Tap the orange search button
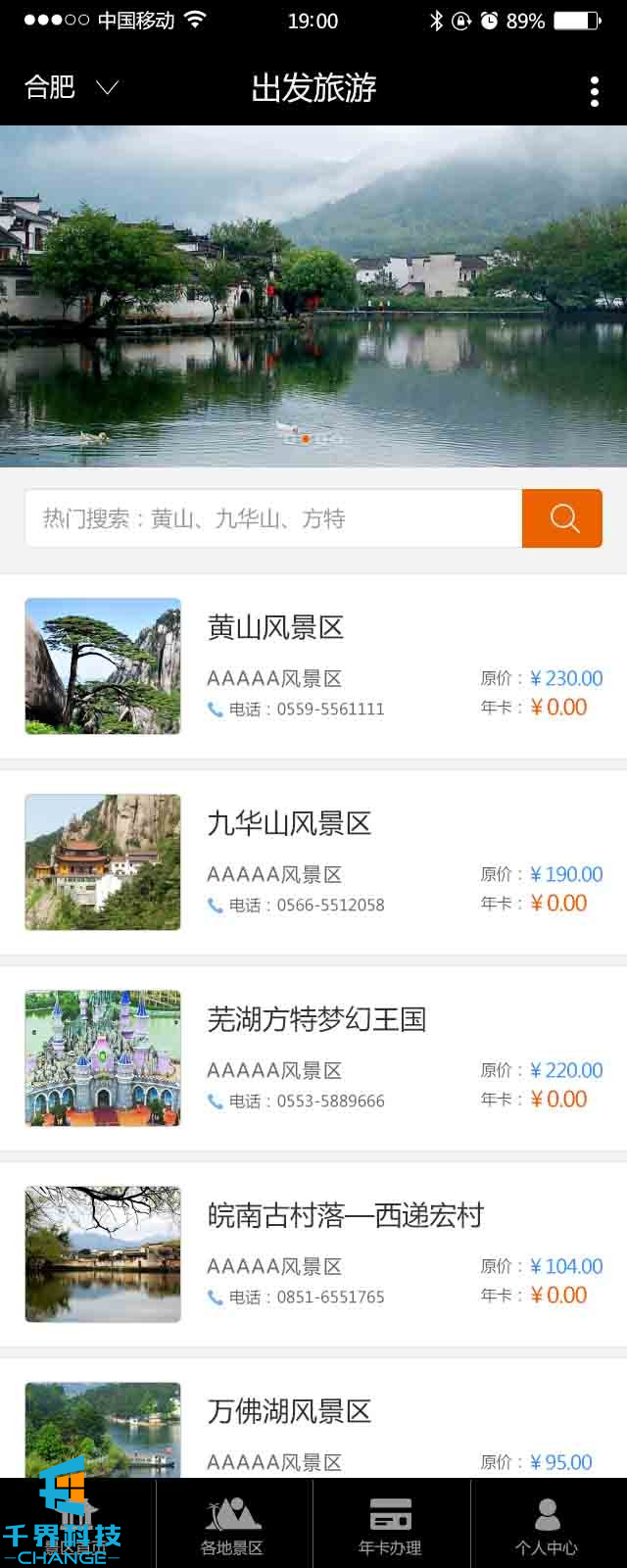Viewport: 627px width, 1568px height. coord(562,518)
